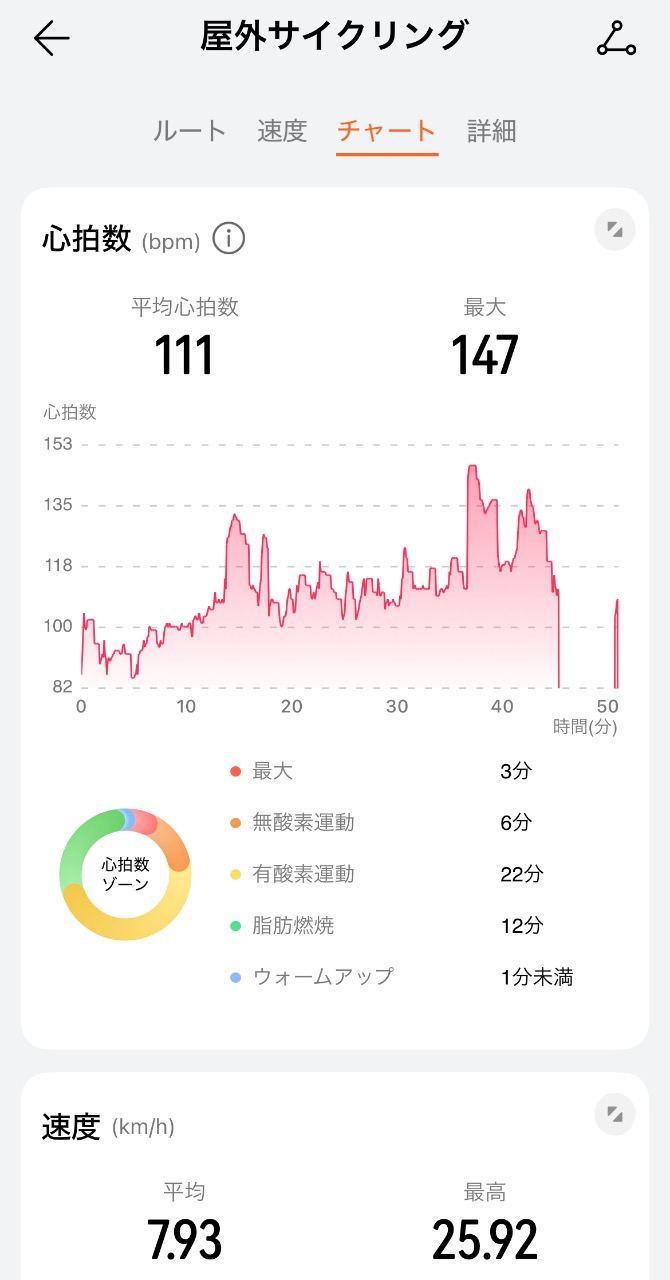Show info about 心拍数 (bpm)
The height and width of the screenshot is (1280, 670).
tap(229, 240)
